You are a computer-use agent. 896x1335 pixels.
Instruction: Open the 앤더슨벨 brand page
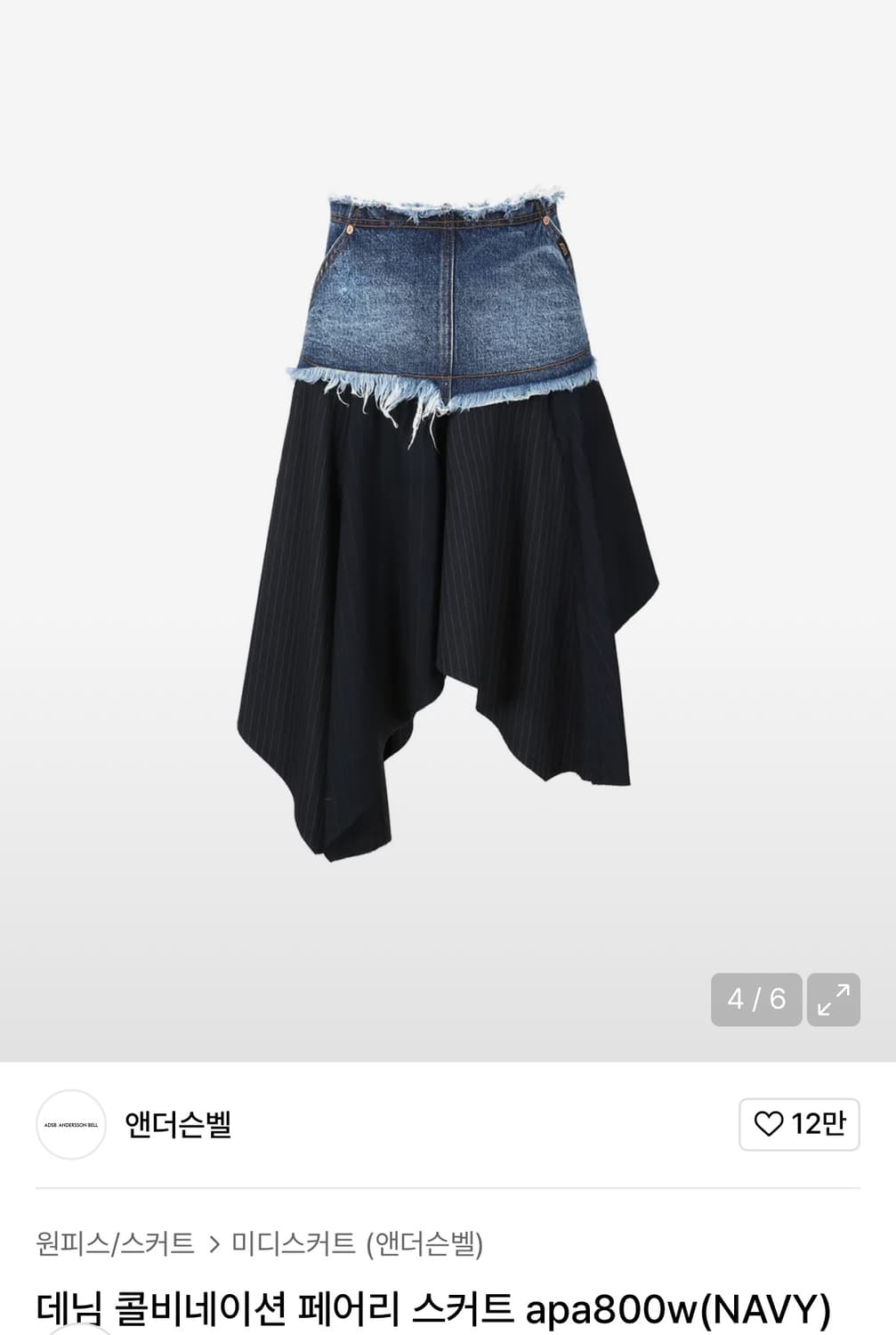click(x=178, y=1125)
